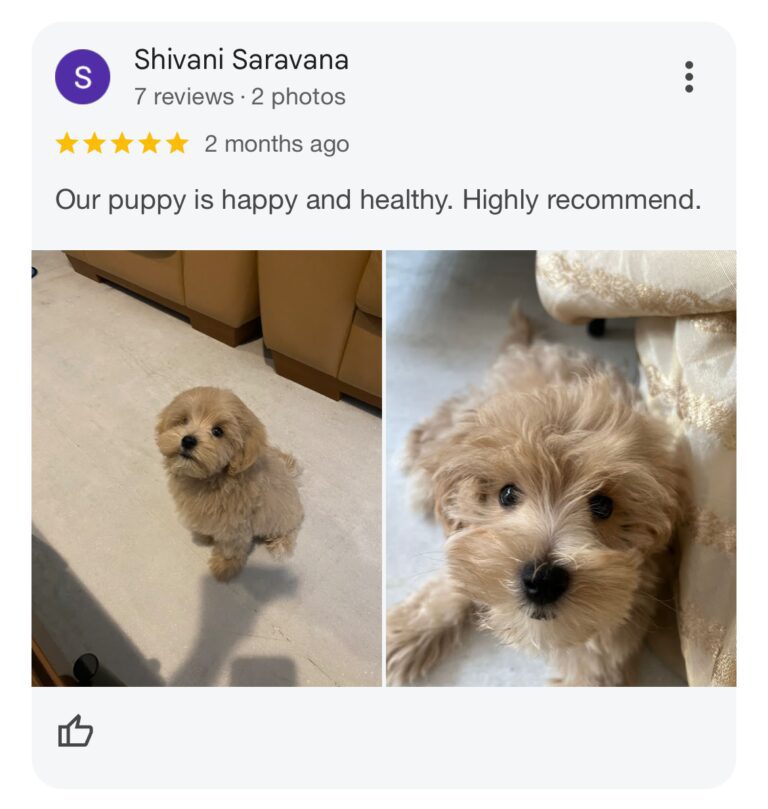The image size is (768, 809).
Task: Tap the purple S profile avatar
Action: click(x=82, y=77)
